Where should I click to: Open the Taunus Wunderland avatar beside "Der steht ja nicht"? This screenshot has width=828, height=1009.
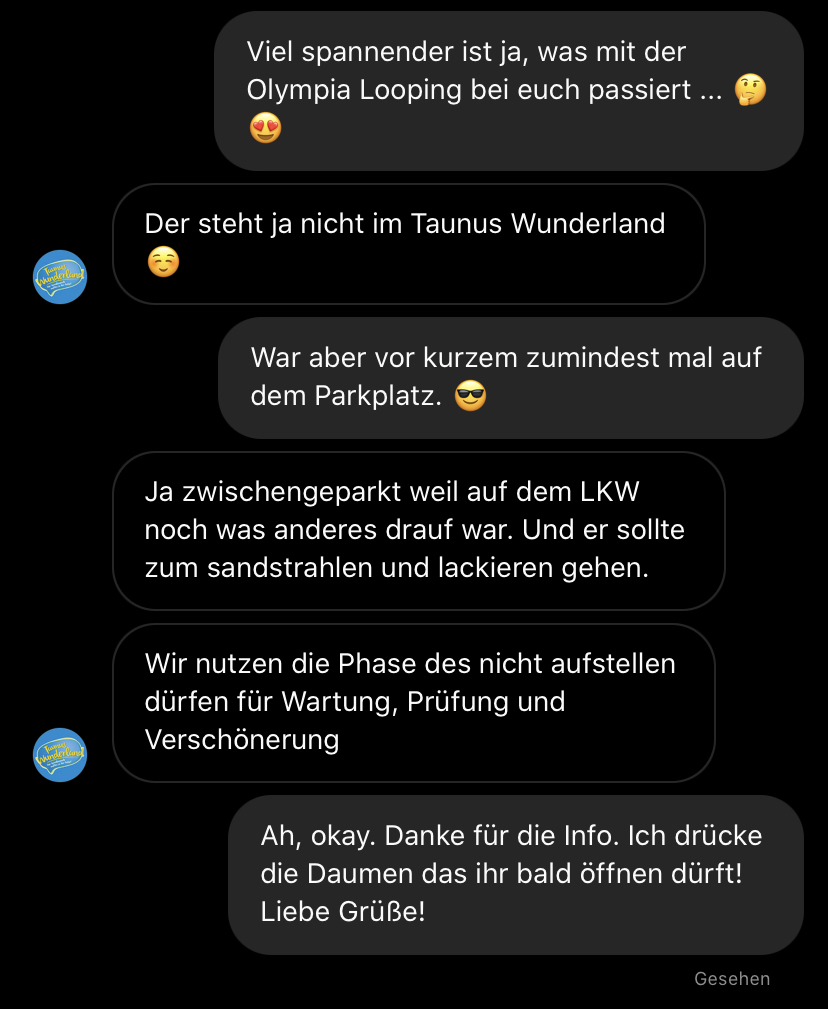click(60, 277)
